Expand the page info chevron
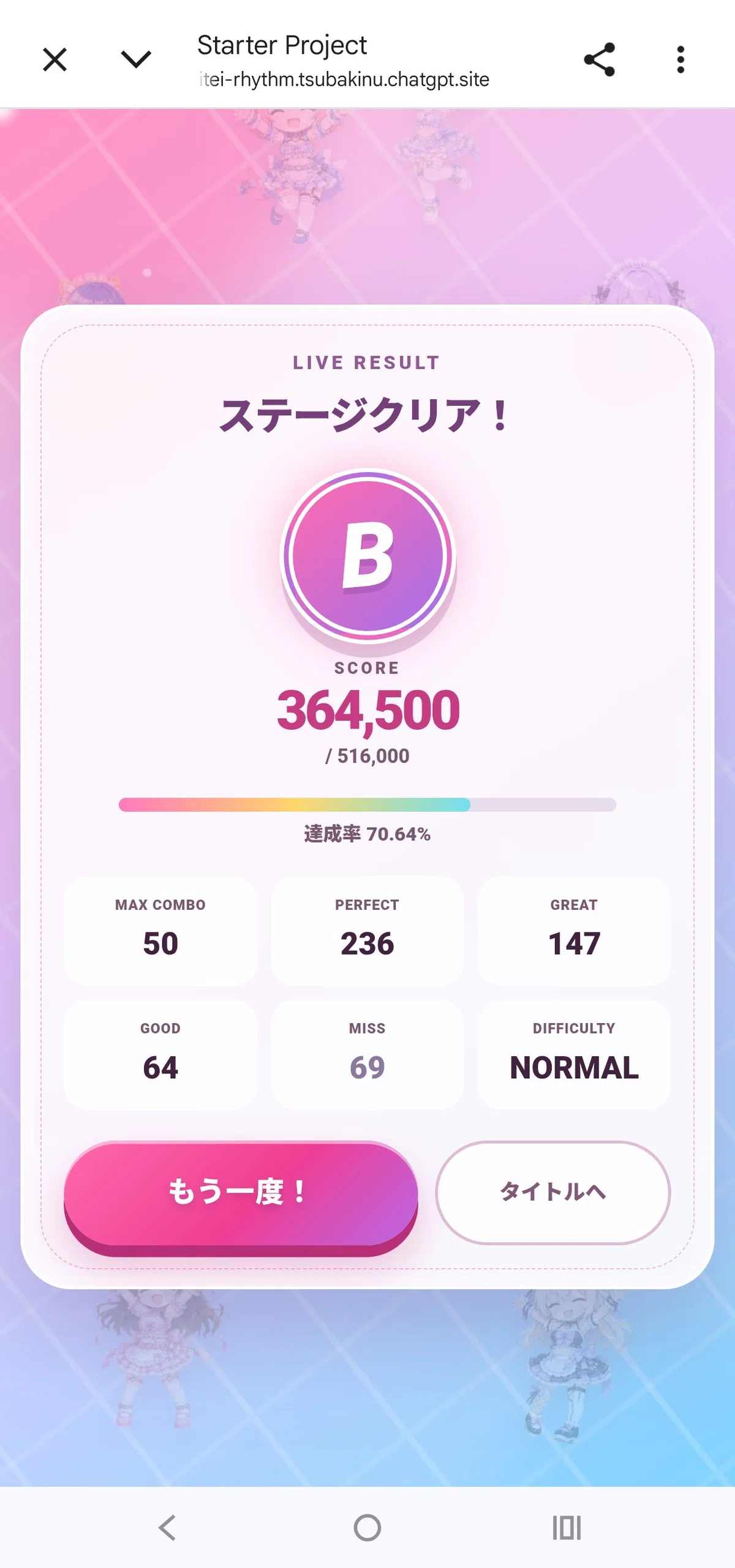 click(135, 59)
